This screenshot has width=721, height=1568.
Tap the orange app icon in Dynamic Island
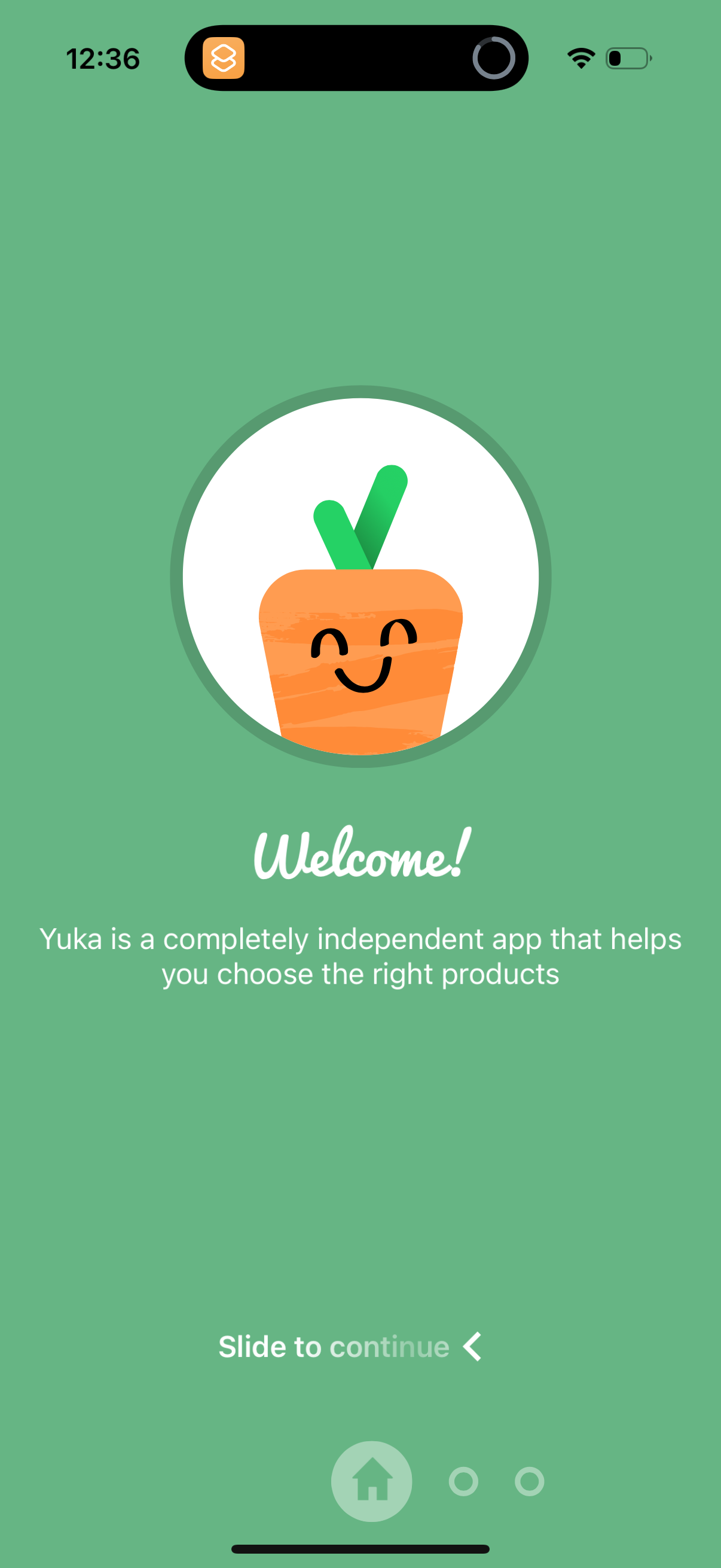[225, 59]
